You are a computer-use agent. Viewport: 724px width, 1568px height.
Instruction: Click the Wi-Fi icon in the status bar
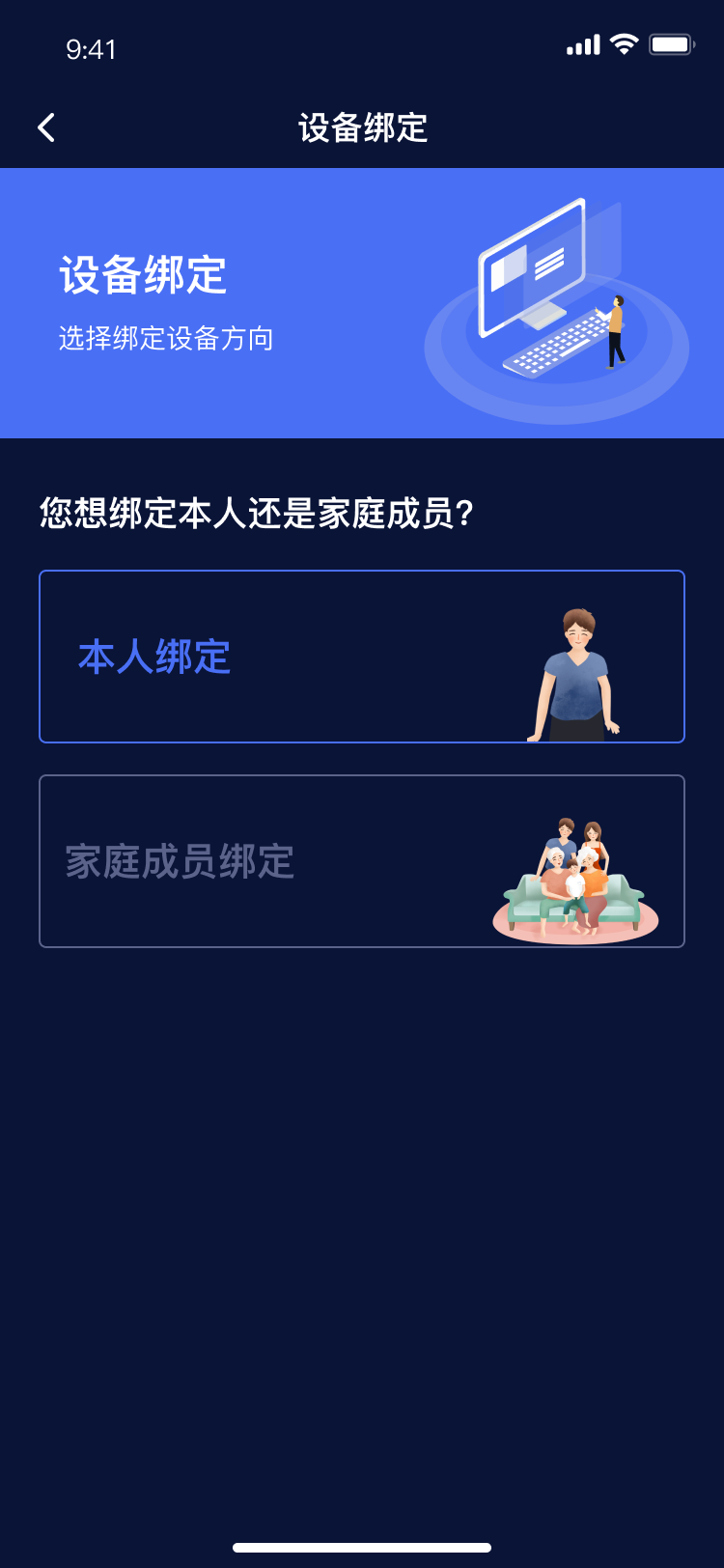(623, 43)
